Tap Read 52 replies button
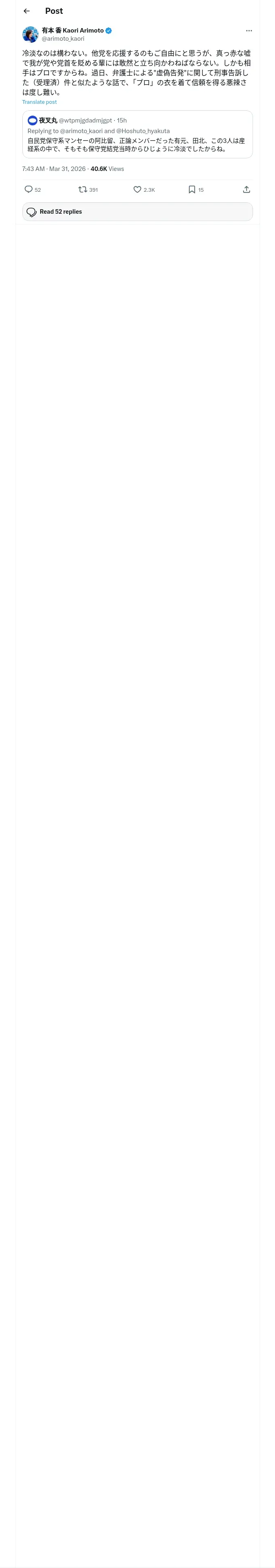275x1568 pixels. (137, 212)
